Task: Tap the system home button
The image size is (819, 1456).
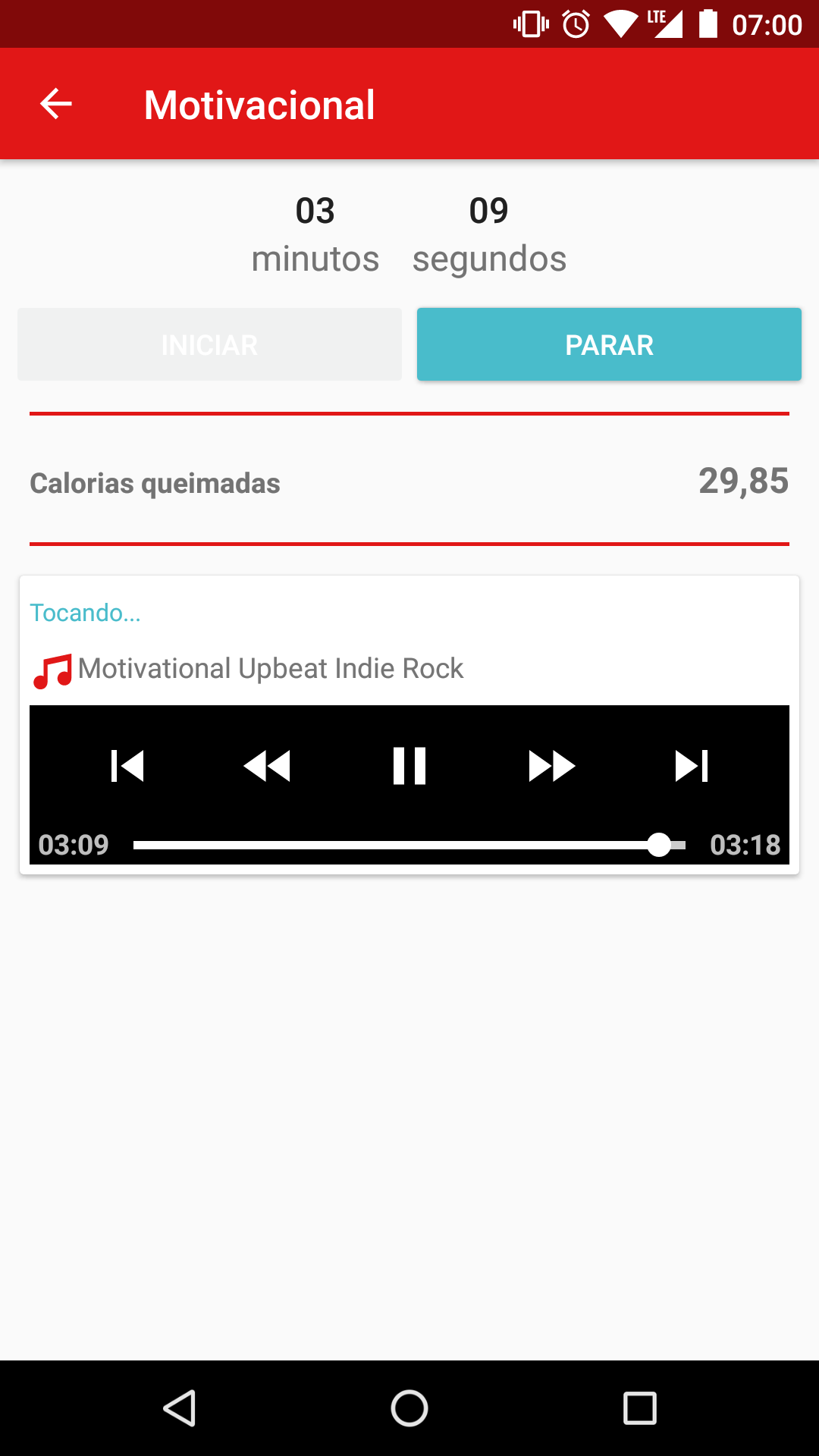Action: pos(409,1409)
